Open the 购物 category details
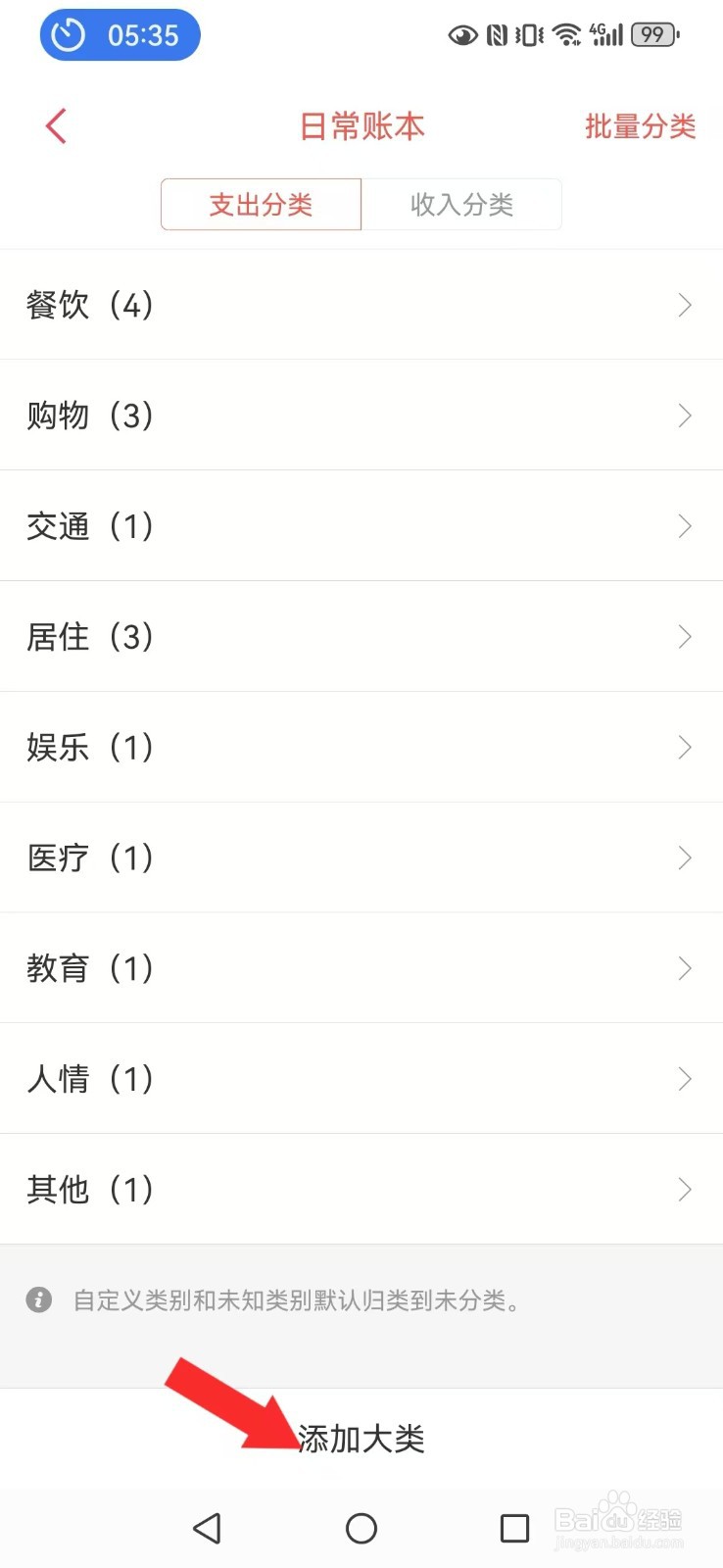Viewport: 723px width, 1568px height. click(x=361, y=416)
